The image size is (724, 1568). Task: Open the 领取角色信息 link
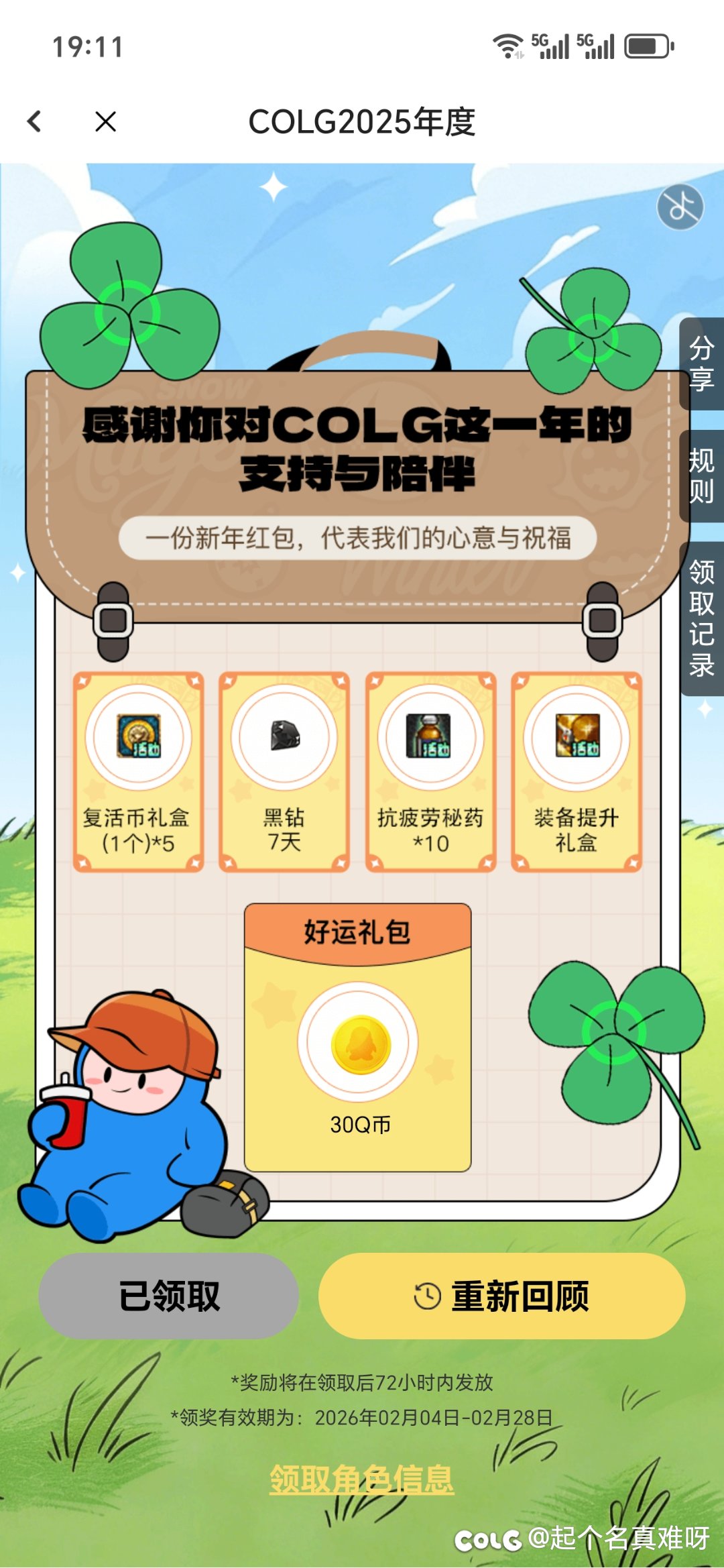pos(361,1479)
